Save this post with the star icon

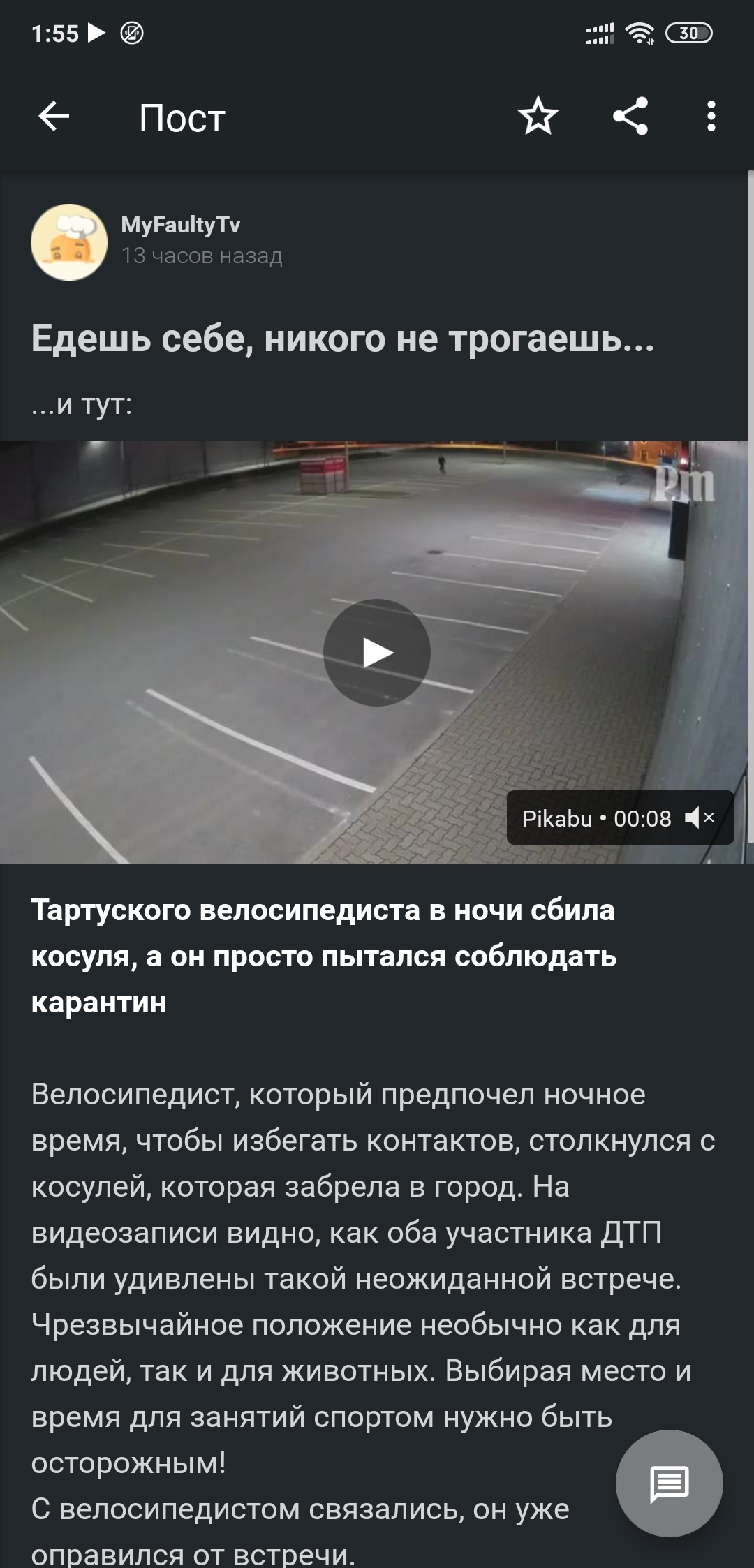538,117
